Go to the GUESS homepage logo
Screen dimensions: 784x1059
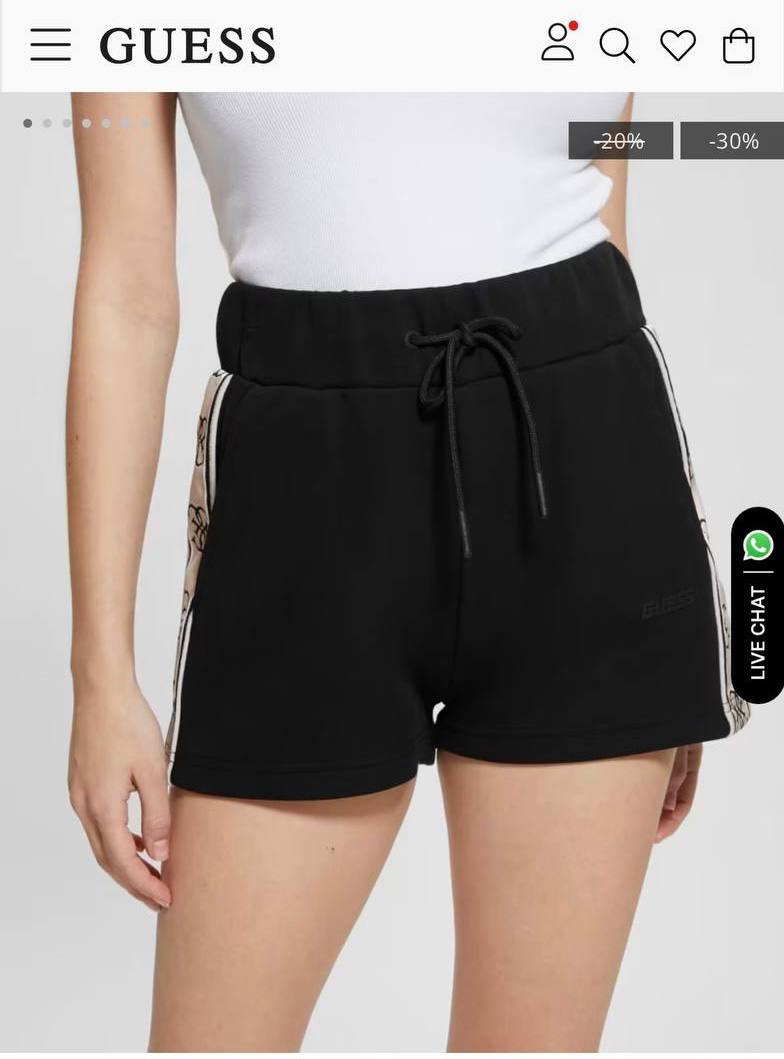click(x=187, y=46)
